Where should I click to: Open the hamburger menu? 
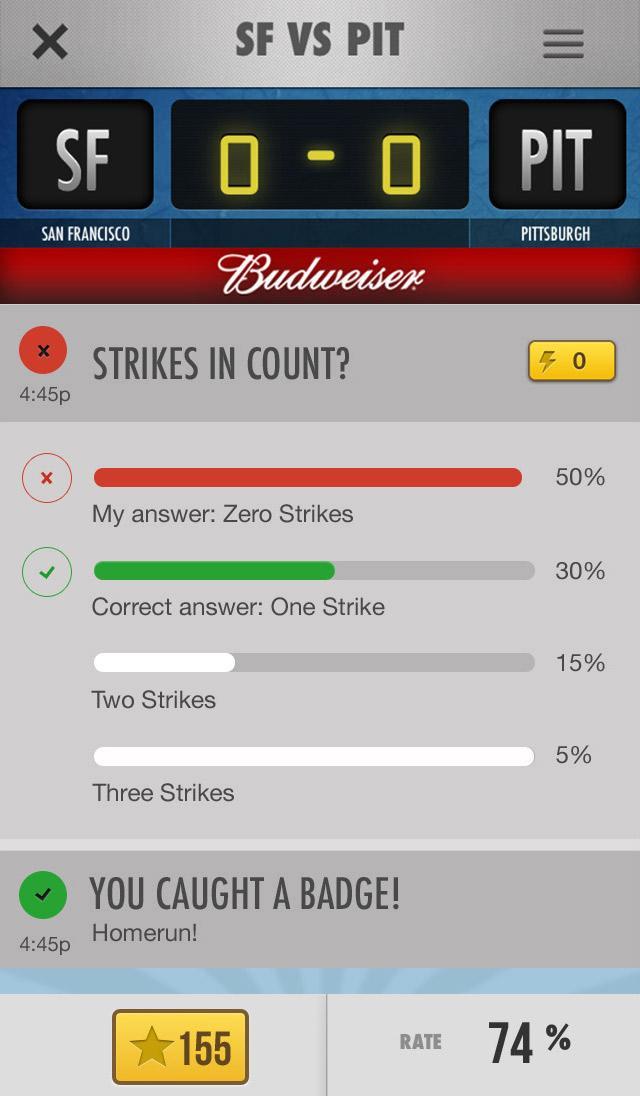click(563, 44)
